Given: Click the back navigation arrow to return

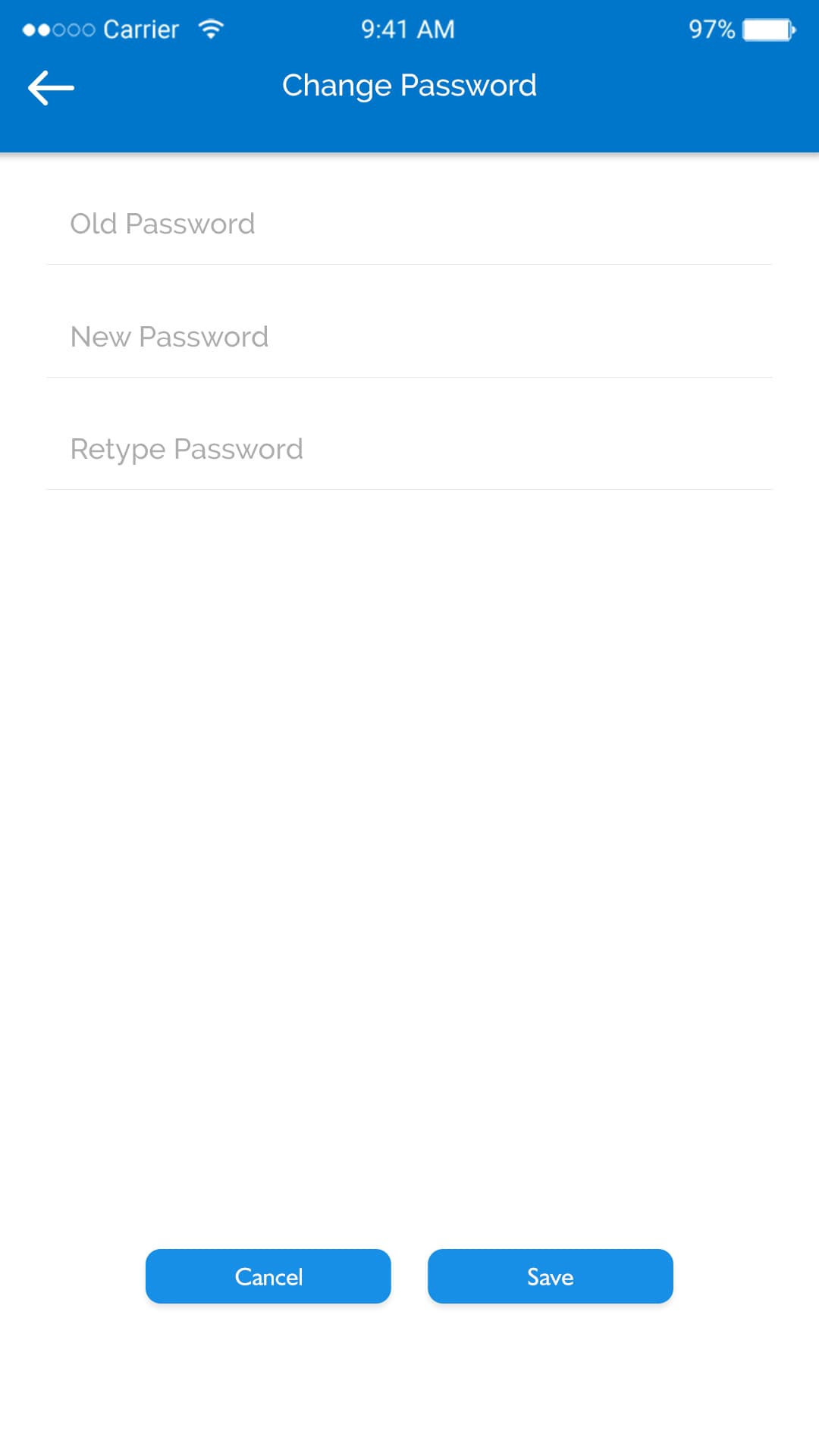Looking at the screenshot, I should click(50, 86).
